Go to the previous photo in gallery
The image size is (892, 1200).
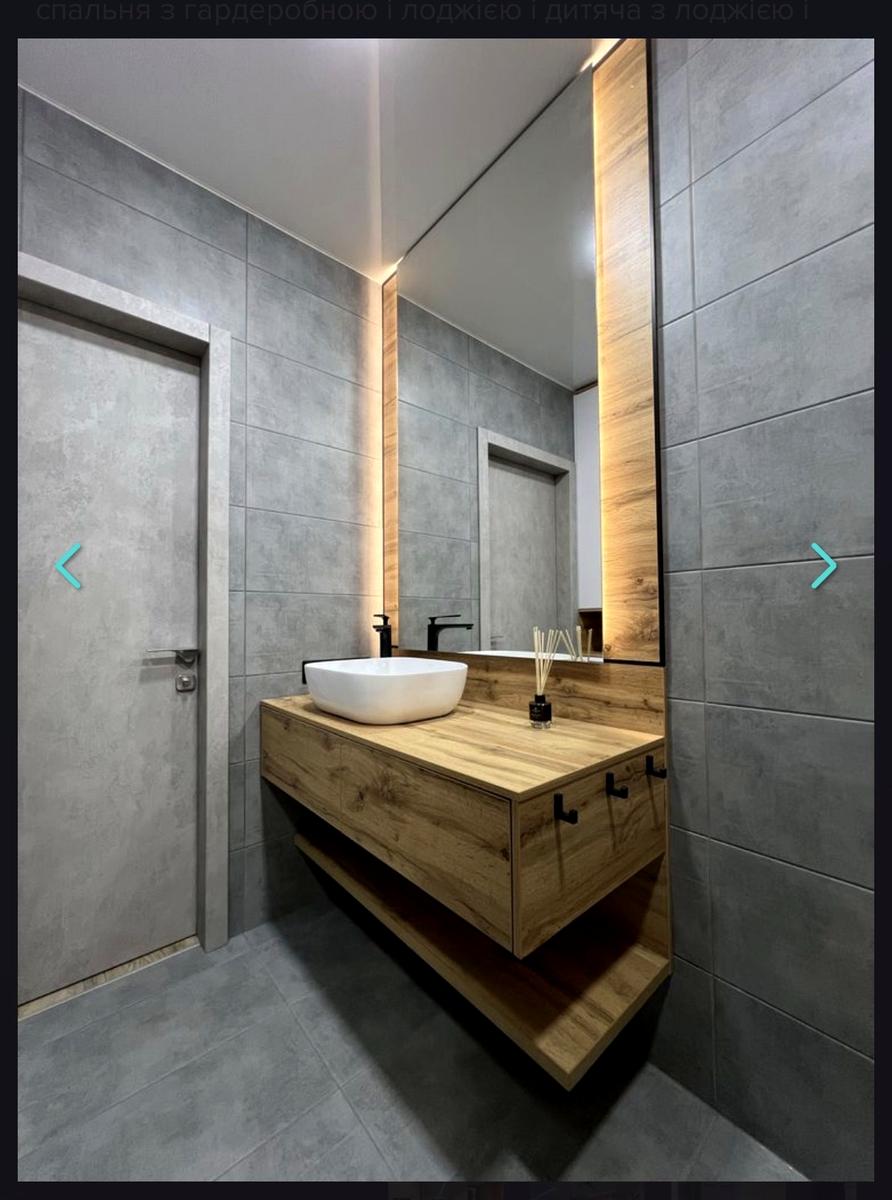click(67, 566)
